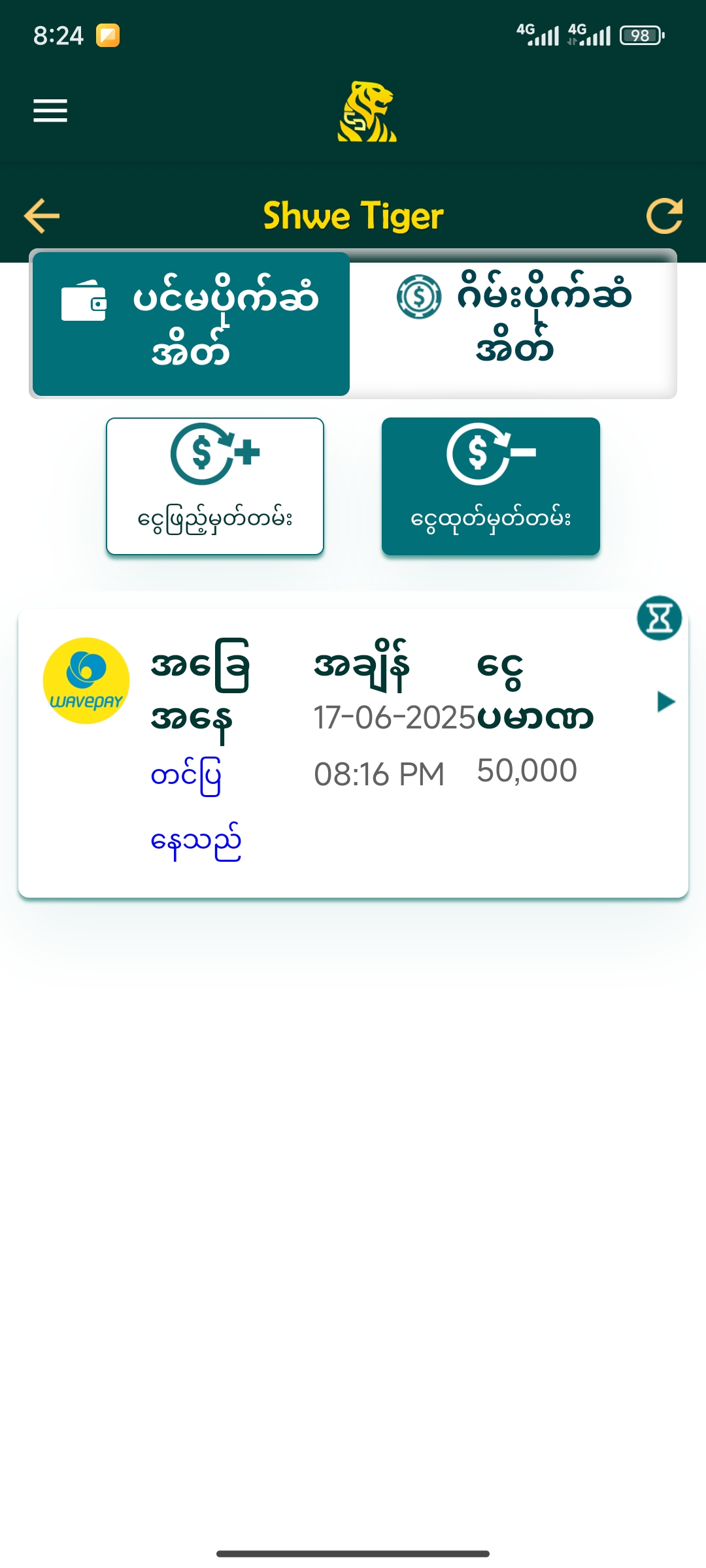Select the ပင်မပိုက်ဆံအိတ် main wallet tab

pos(191,324)
